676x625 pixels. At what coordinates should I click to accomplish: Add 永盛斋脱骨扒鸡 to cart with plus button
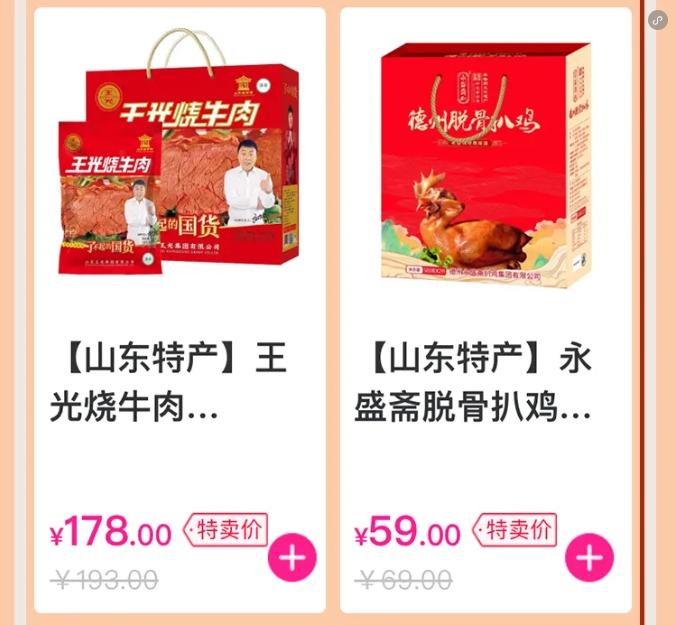(589, 557)
